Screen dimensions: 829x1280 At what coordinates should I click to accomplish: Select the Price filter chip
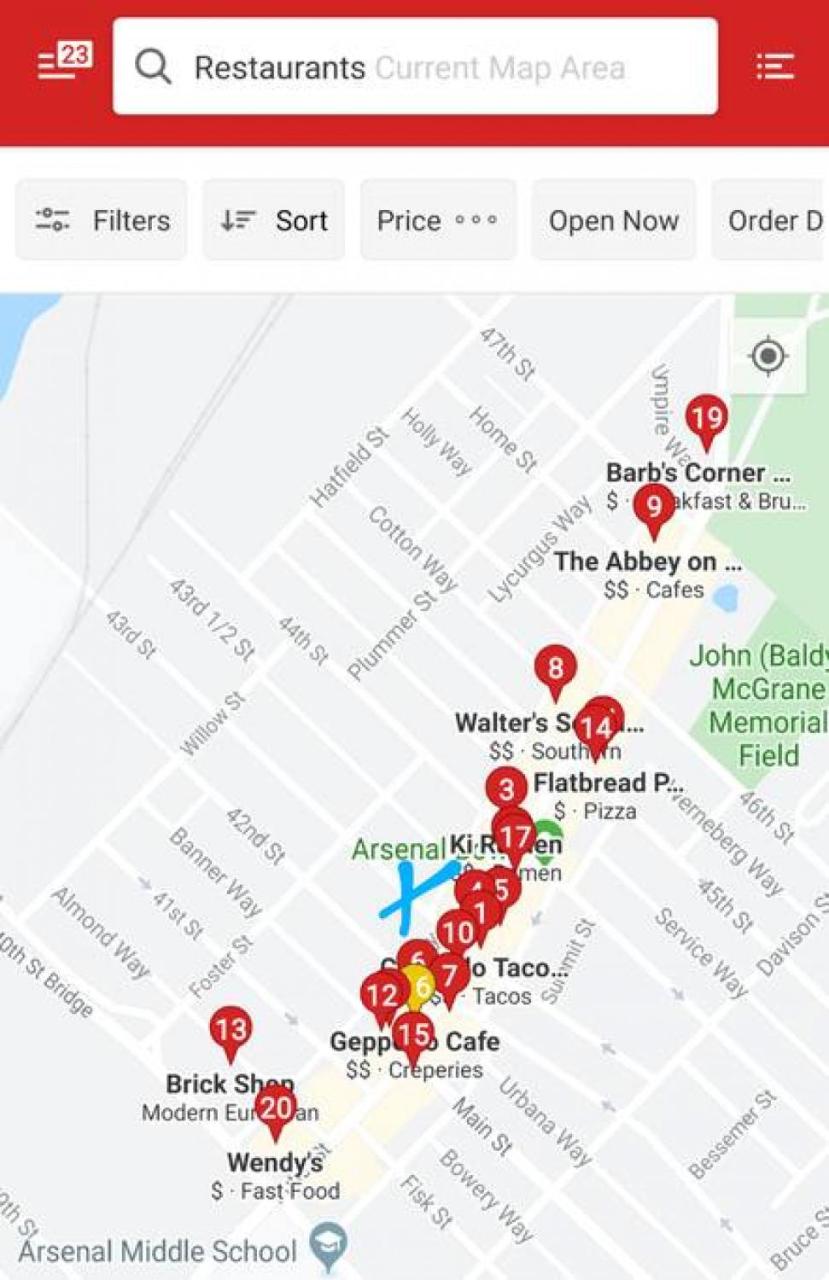click(x=437, y=221)
